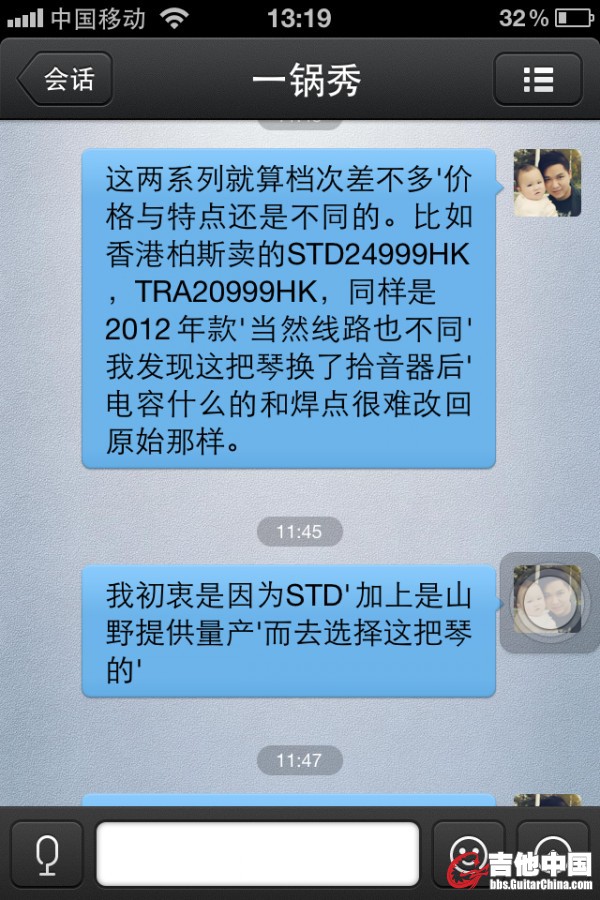Open sender avatar beside the 11:45 message
Image resolution: width=600 pixels, height=900 pixels.
click(547, 600)
